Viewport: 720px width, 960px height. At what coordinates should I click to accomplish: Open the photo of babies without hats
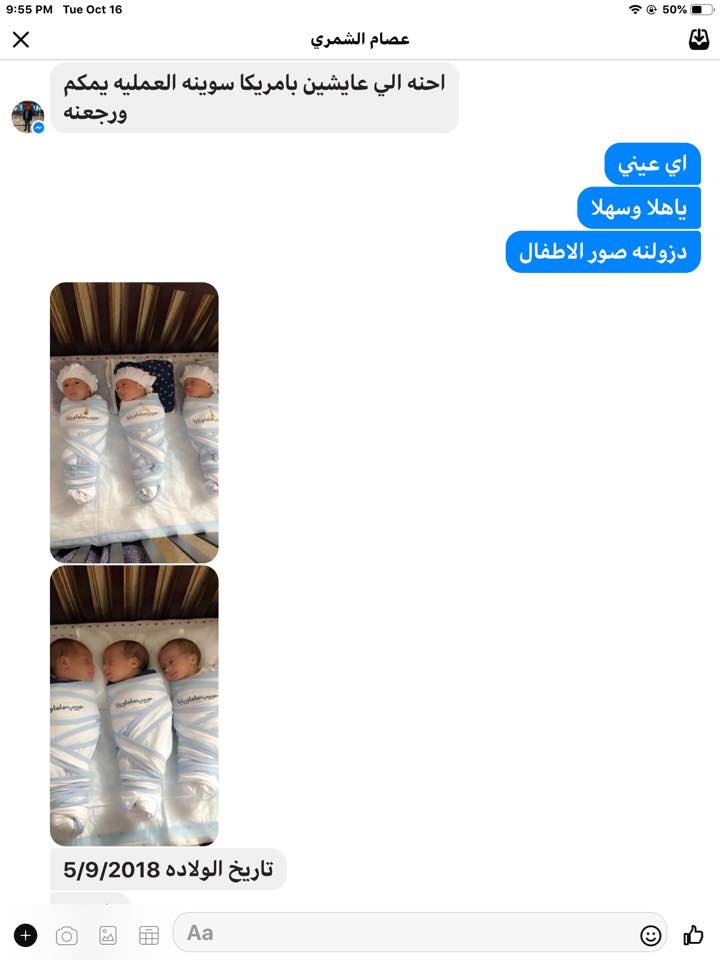point(134,706)
